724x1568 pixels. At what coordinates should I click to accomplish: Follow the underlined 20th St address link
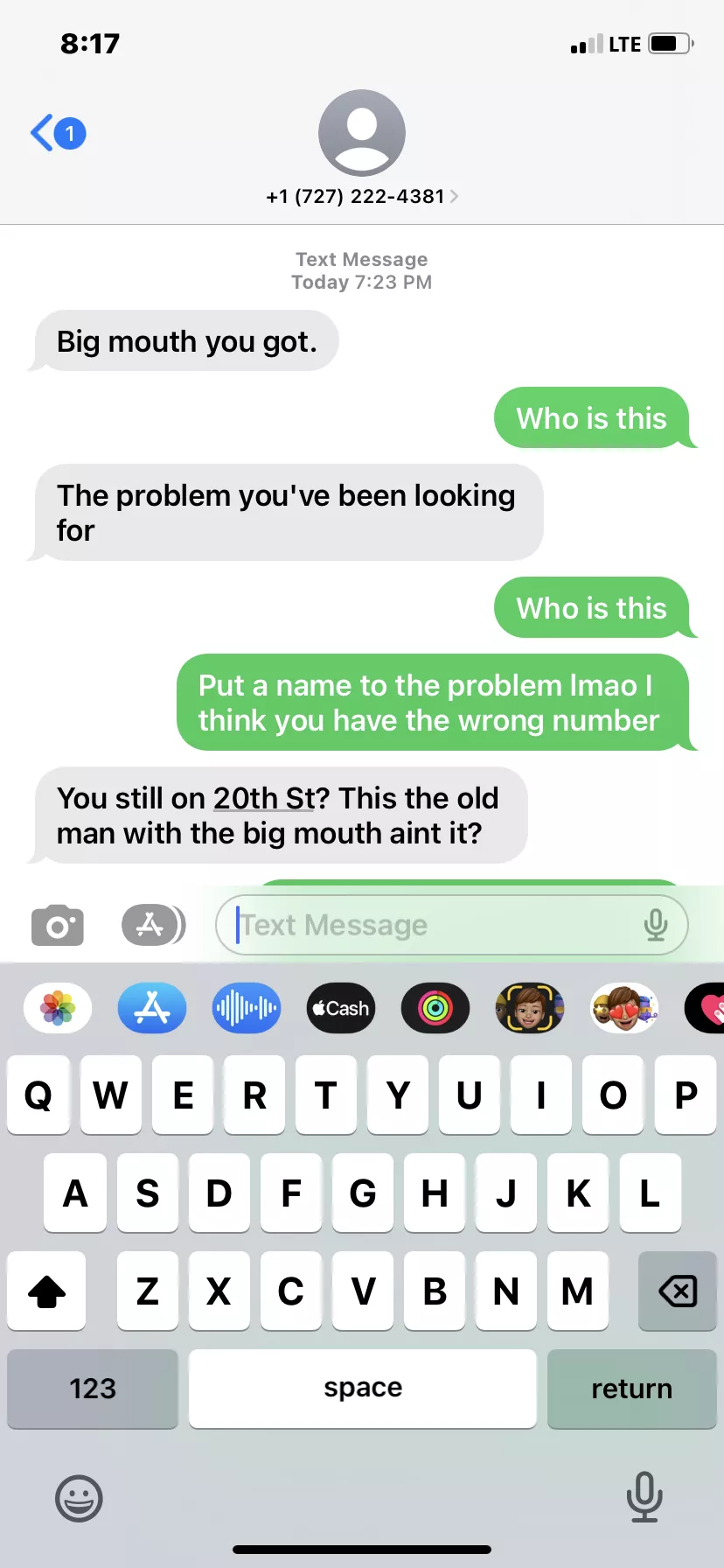264,799
